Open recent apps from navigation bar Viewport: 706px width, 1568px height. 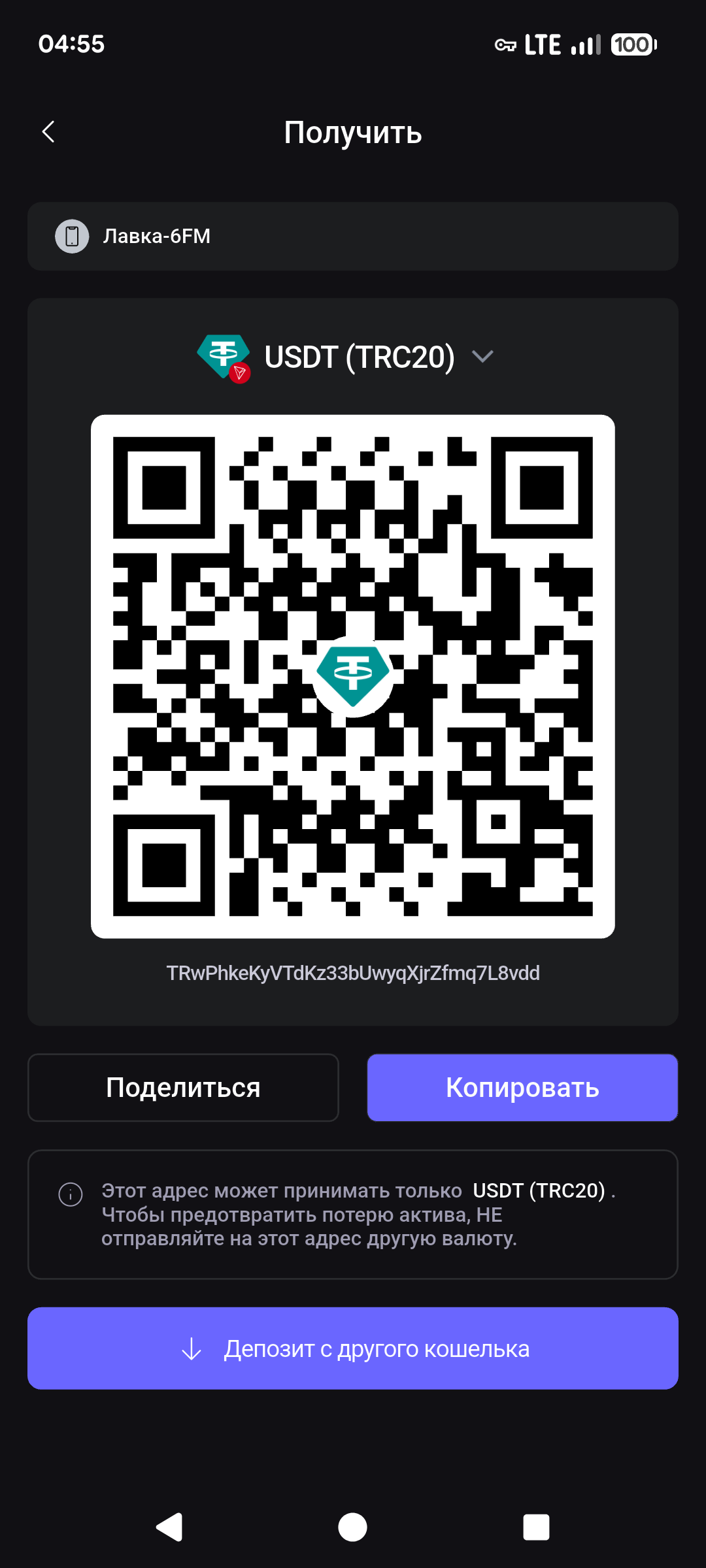coord(536,1527)
